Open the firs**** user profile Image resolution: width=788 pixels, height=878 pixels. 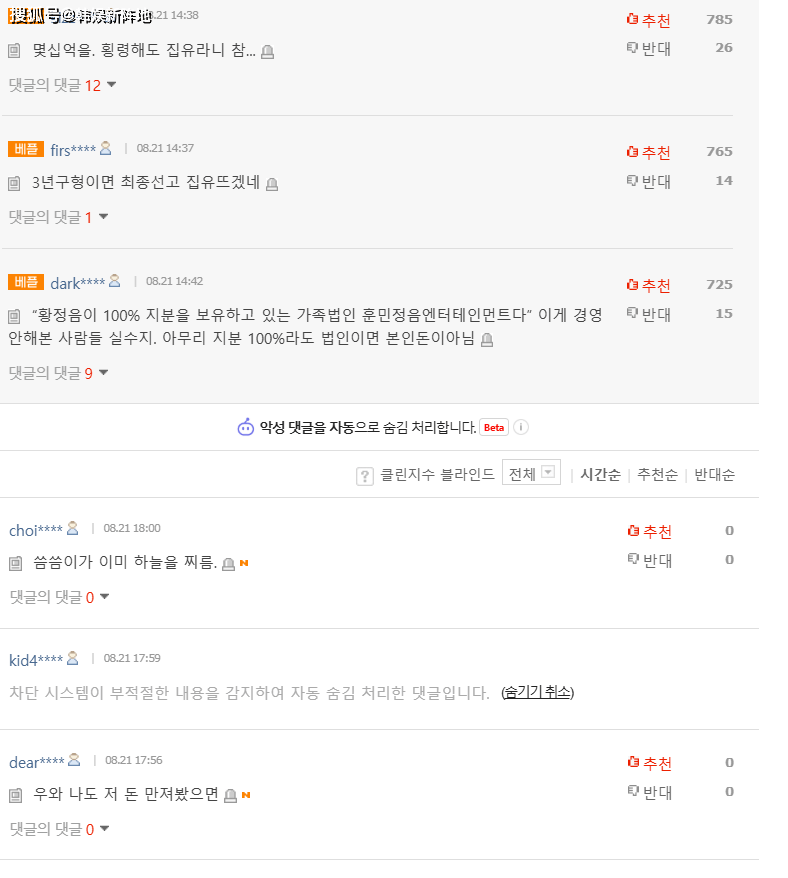[73, 149]
